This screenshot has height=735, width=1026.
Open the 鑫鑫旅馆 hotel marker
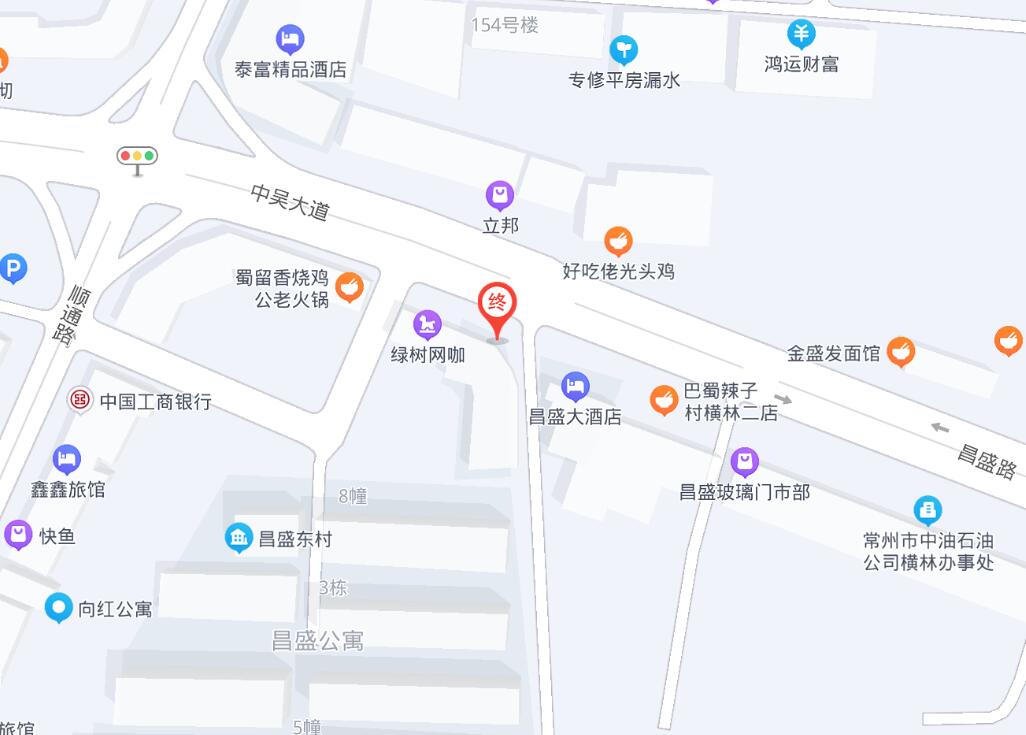pos(67,460)
